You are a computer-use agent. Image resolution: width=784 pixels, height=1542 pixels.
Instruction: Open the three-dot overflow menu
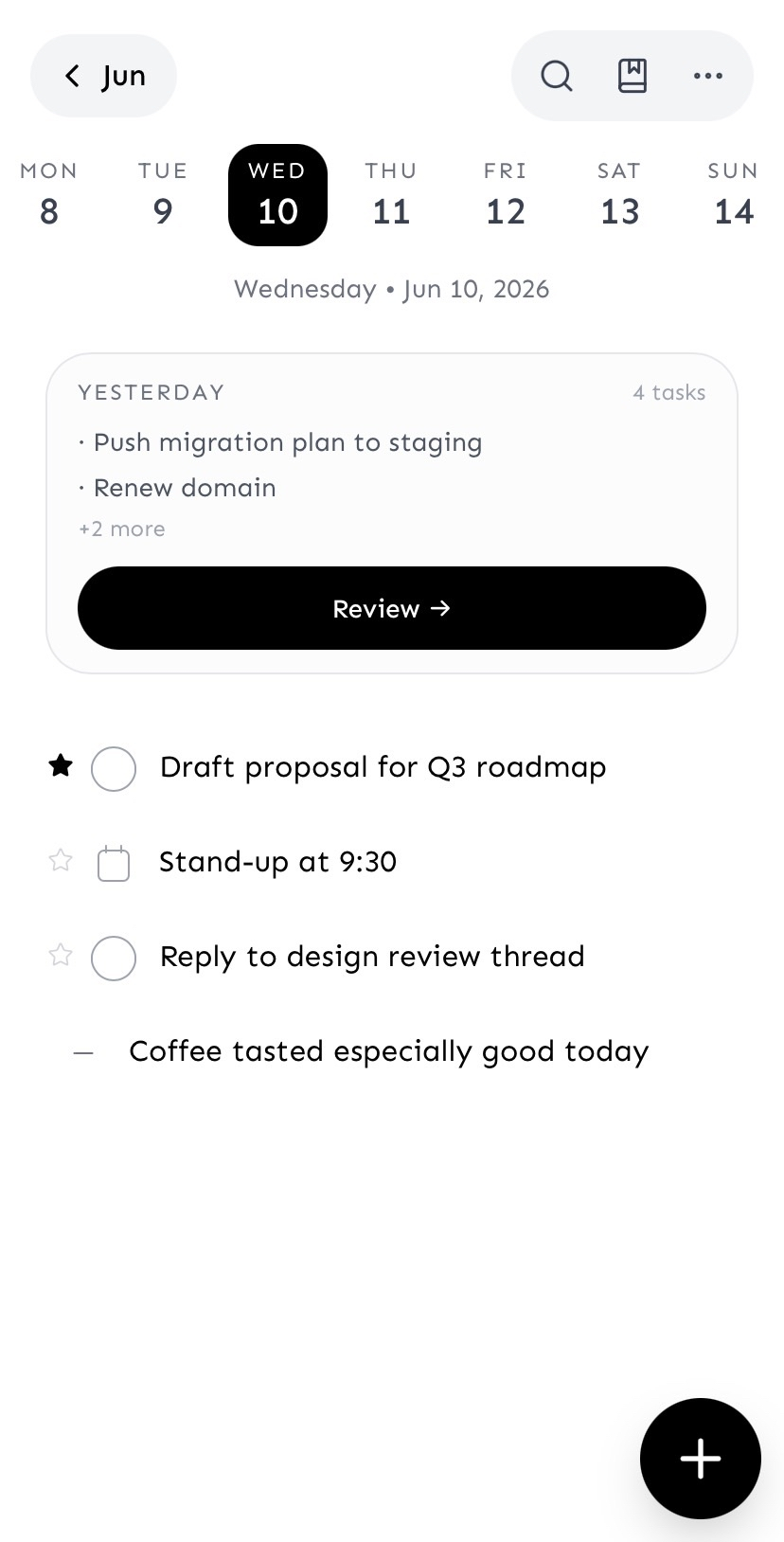click(708, 76)
